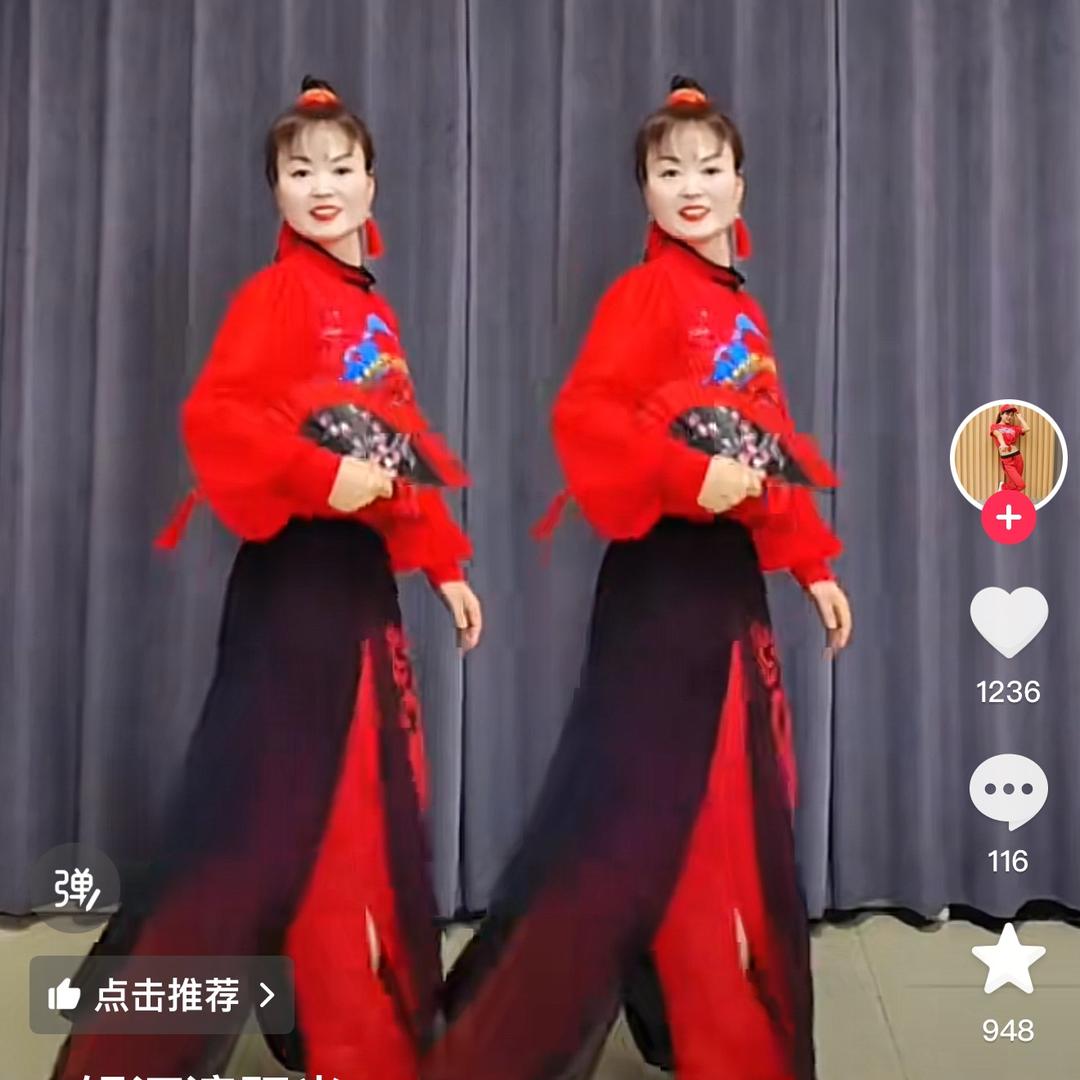Tap the 点击推荐 recommend button
This screenshot has height=1080, width=1080.
pyautogui.click(x=162, y=995)
